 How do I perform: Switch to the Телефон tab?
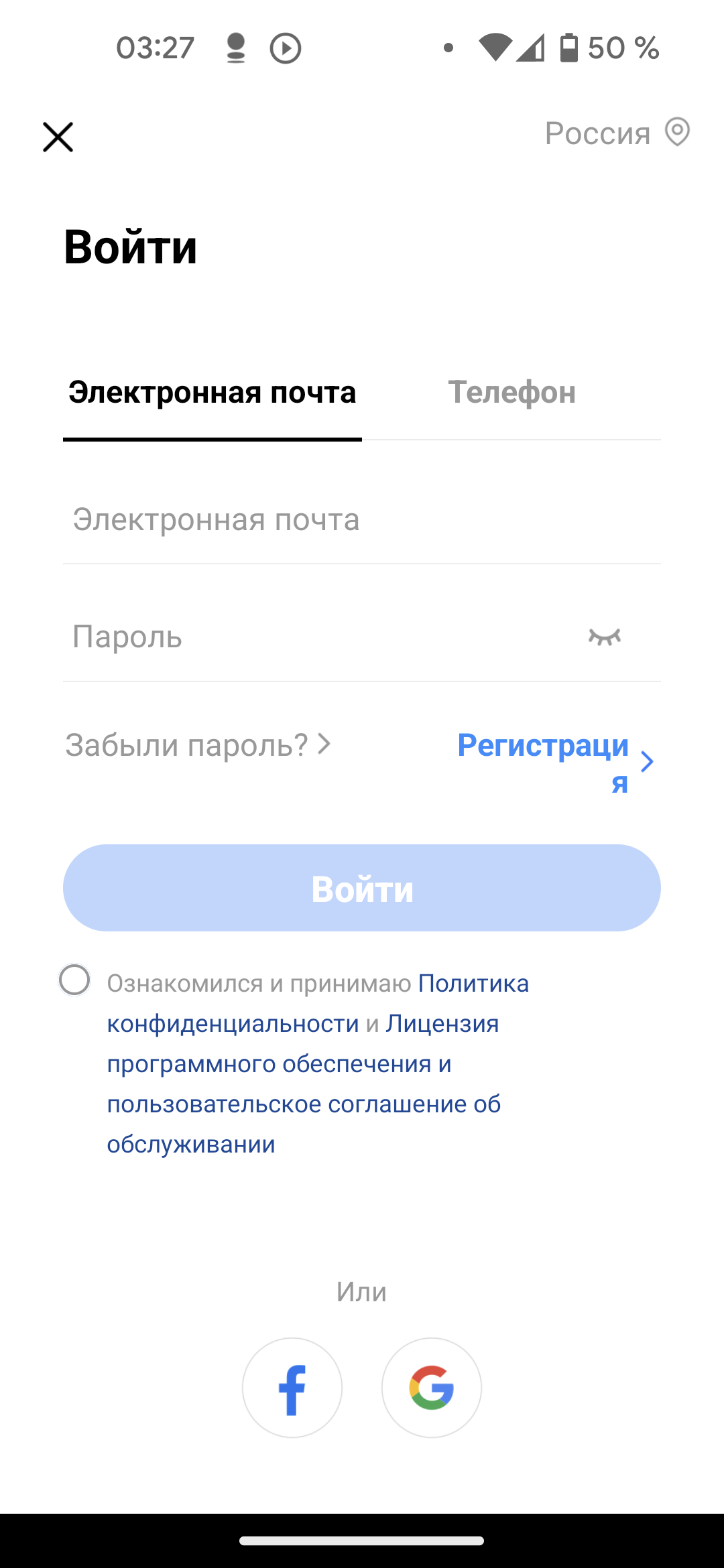[x=511, y=393]
